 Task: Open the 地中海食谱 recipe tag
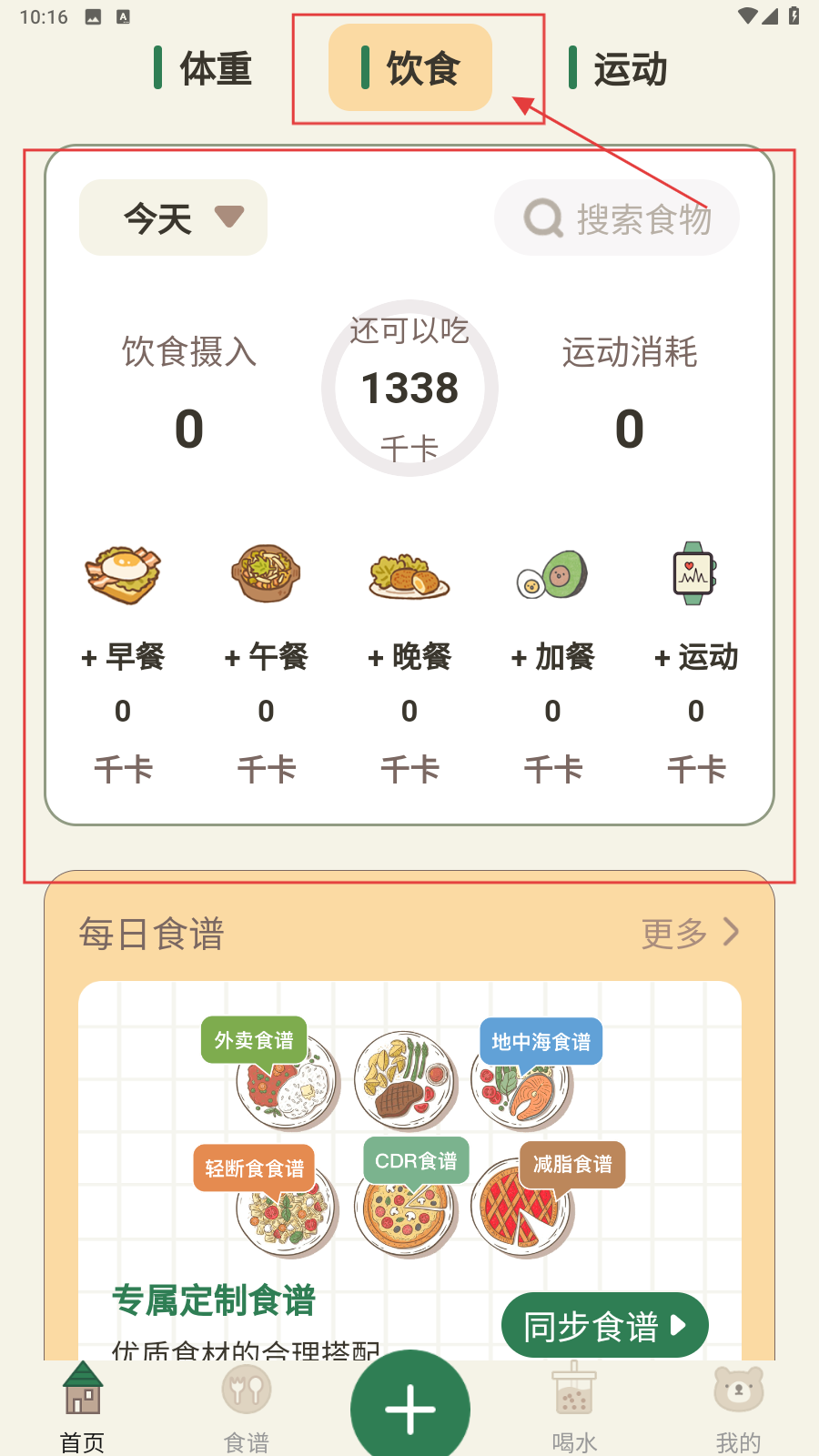pos(541,1042)
